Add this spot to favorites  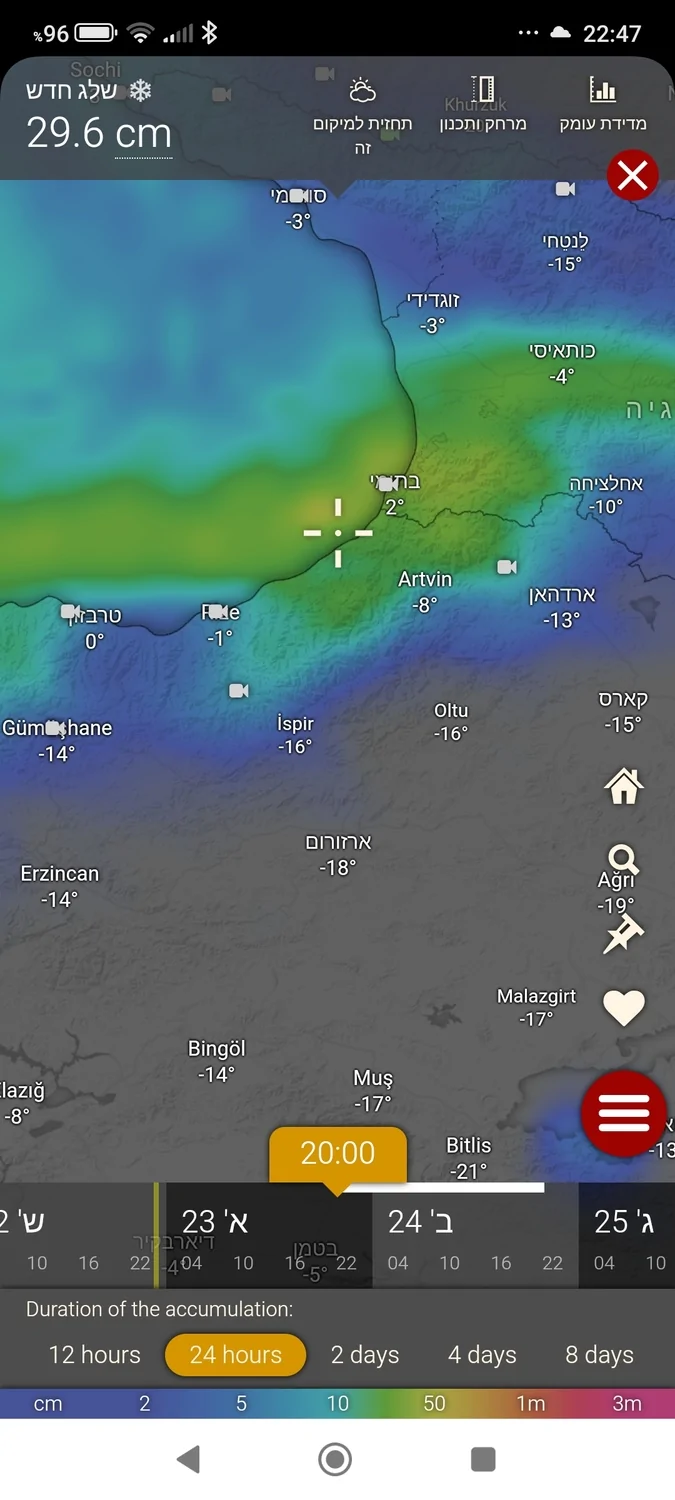pyautogui.click(x=623, y=1007)
